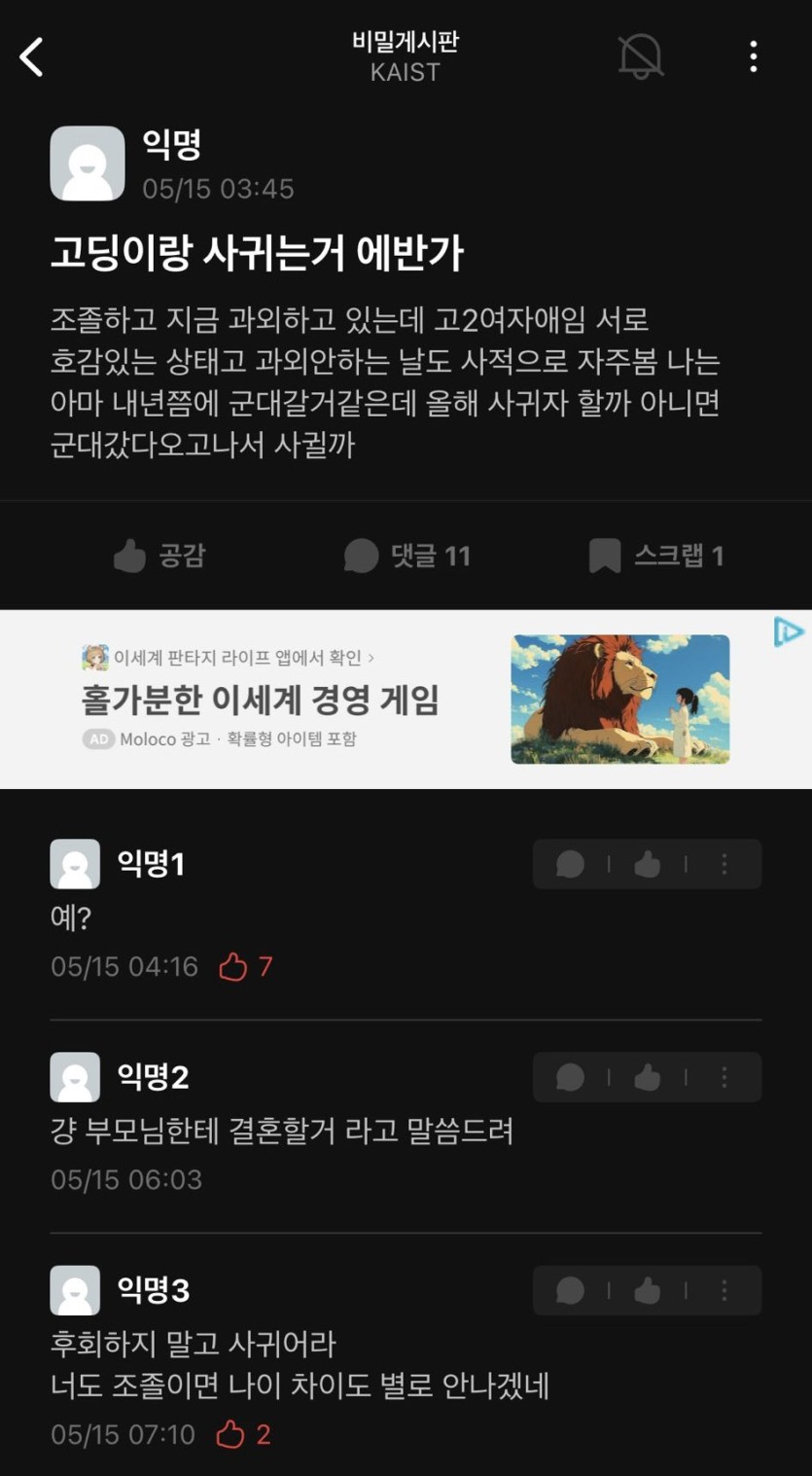Toggle the post notification bell
Image resolution: width=812 pixels, height=1476 pixels.
[641, 57]
